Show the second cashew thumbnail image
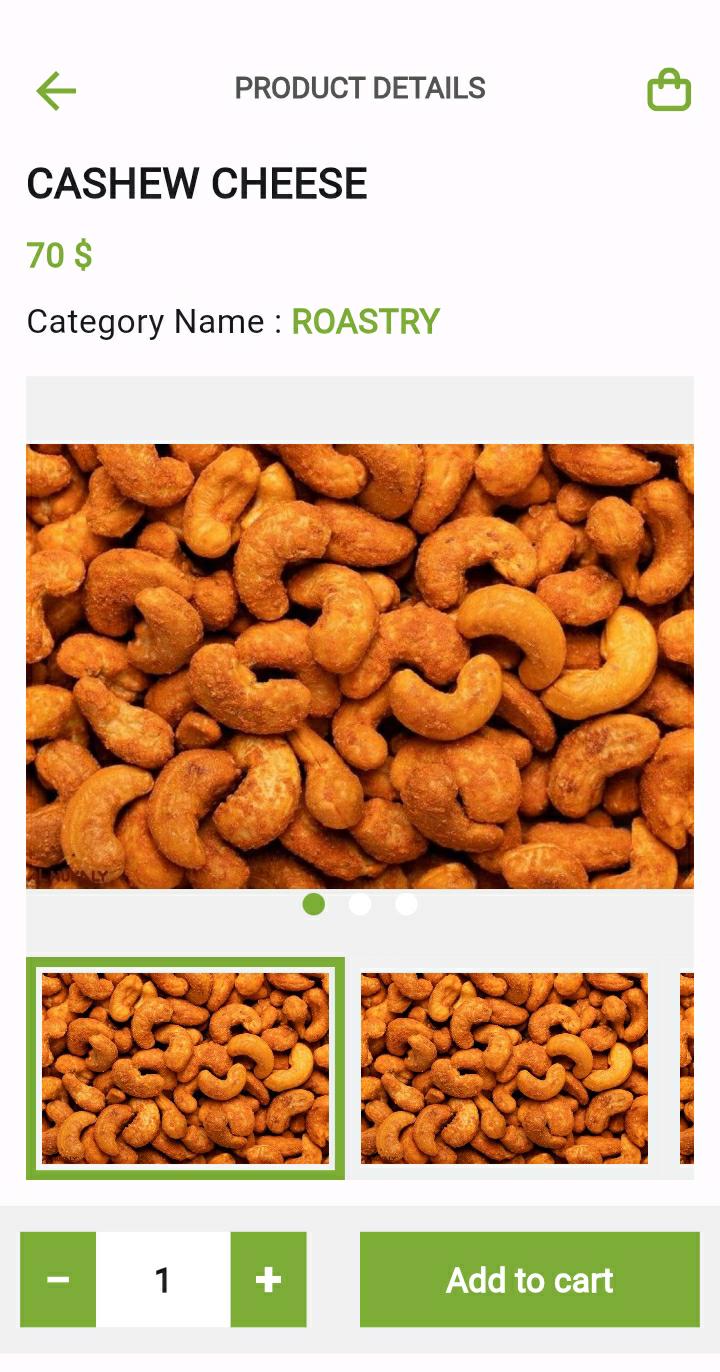The height and width of the screenshot is (1372, 720). click(x=504, y=1068)
